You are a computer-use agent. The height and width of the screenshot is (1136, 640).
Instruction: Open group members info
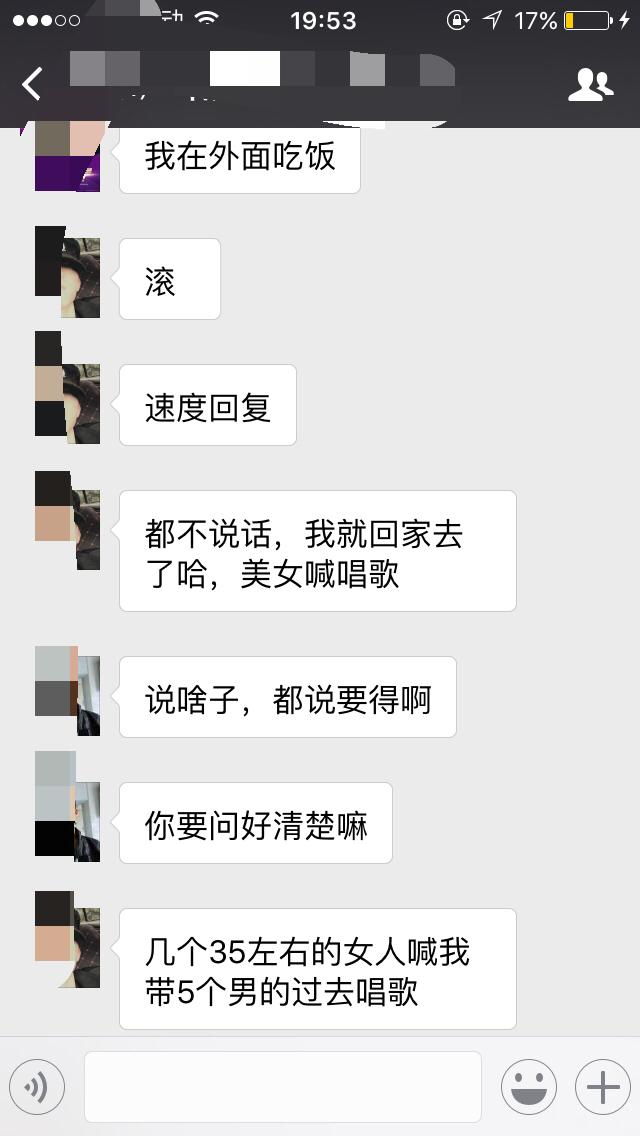[x=590, y=85]
